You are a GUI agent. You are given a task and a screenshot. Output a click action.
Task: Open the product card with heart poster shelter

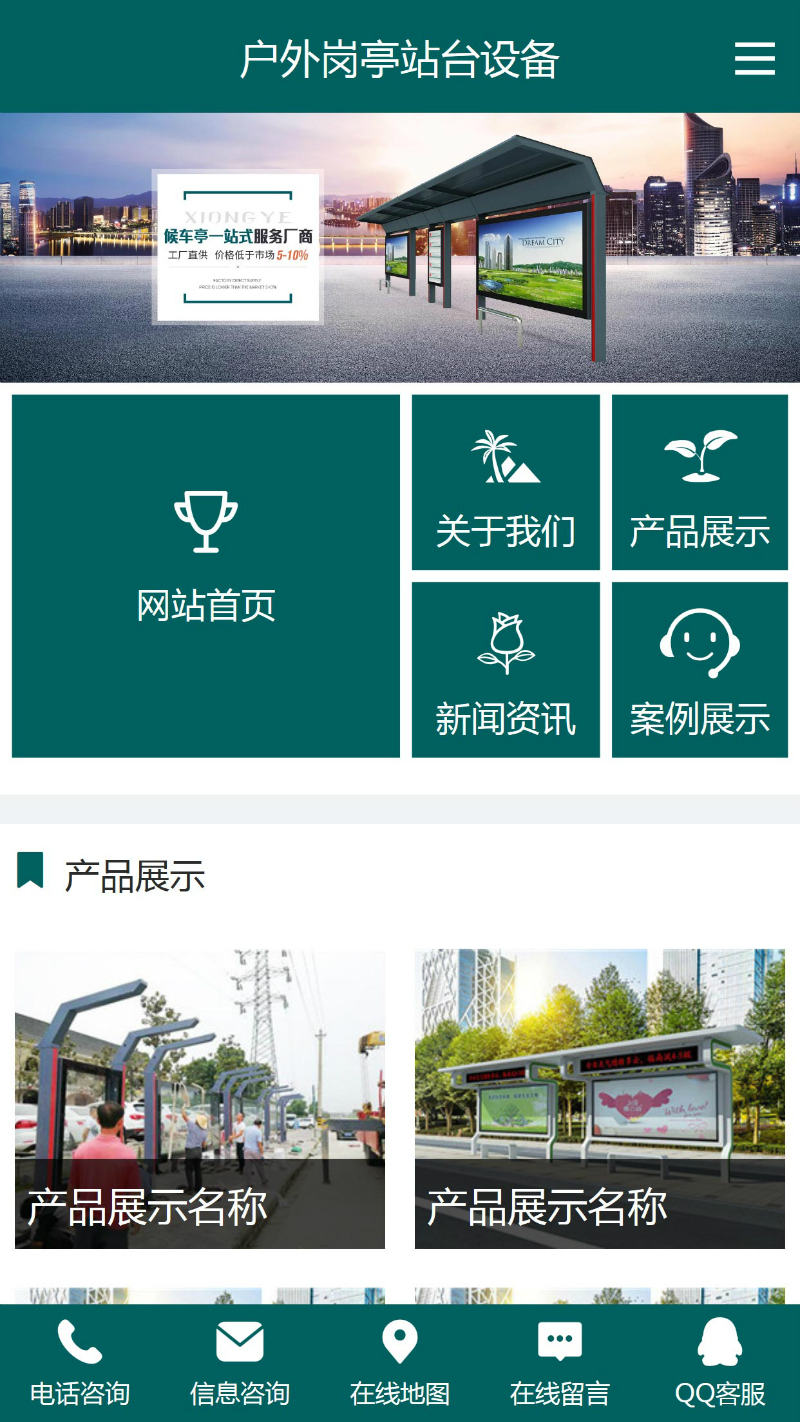600,1098
